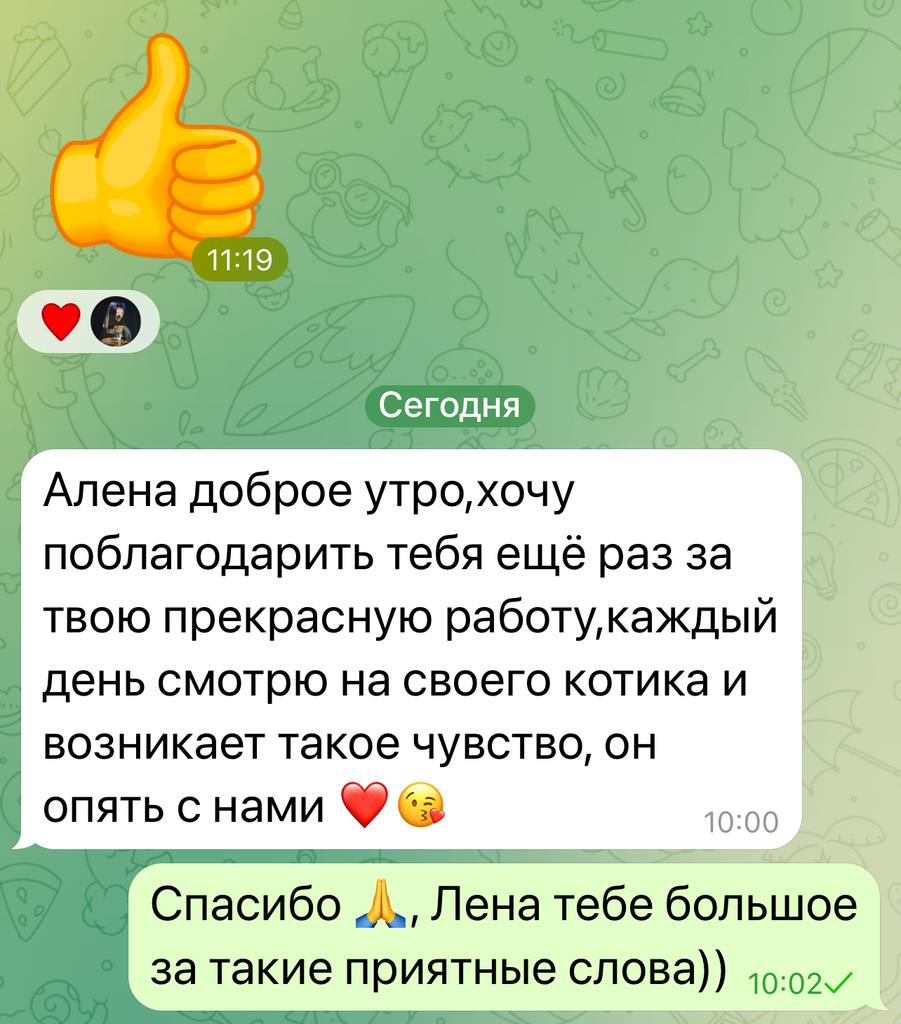Open the calendar from the Сегодня date chip
The height and width of the screenshot is (1024, 901).
pos(450,407)
